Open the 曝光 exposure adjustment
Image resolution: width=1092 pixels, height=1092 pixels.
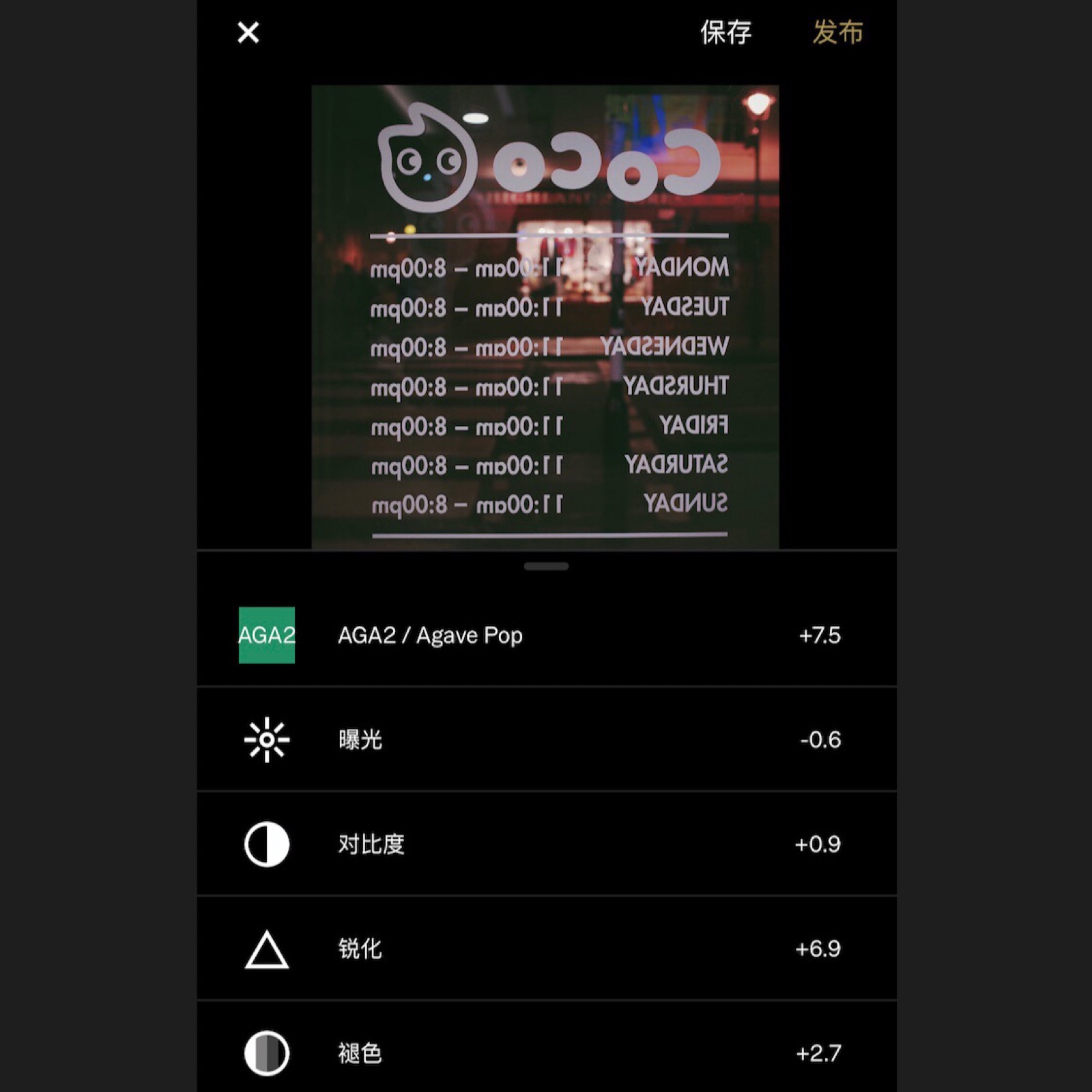click(x=546, y=739)
